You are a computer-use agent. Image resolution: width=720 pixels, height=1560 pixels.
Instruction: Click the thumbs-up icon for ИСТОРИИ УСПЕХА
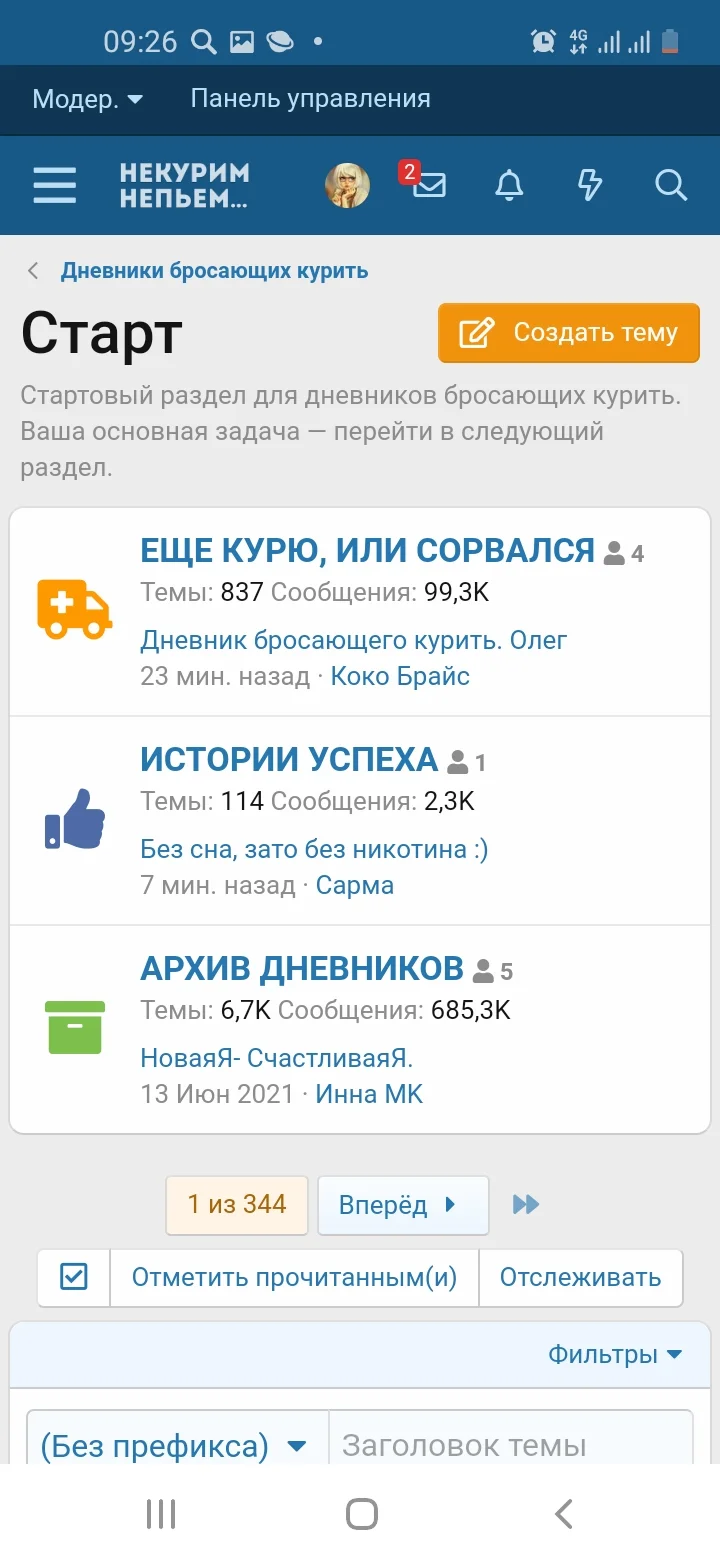tap(74, 820)
